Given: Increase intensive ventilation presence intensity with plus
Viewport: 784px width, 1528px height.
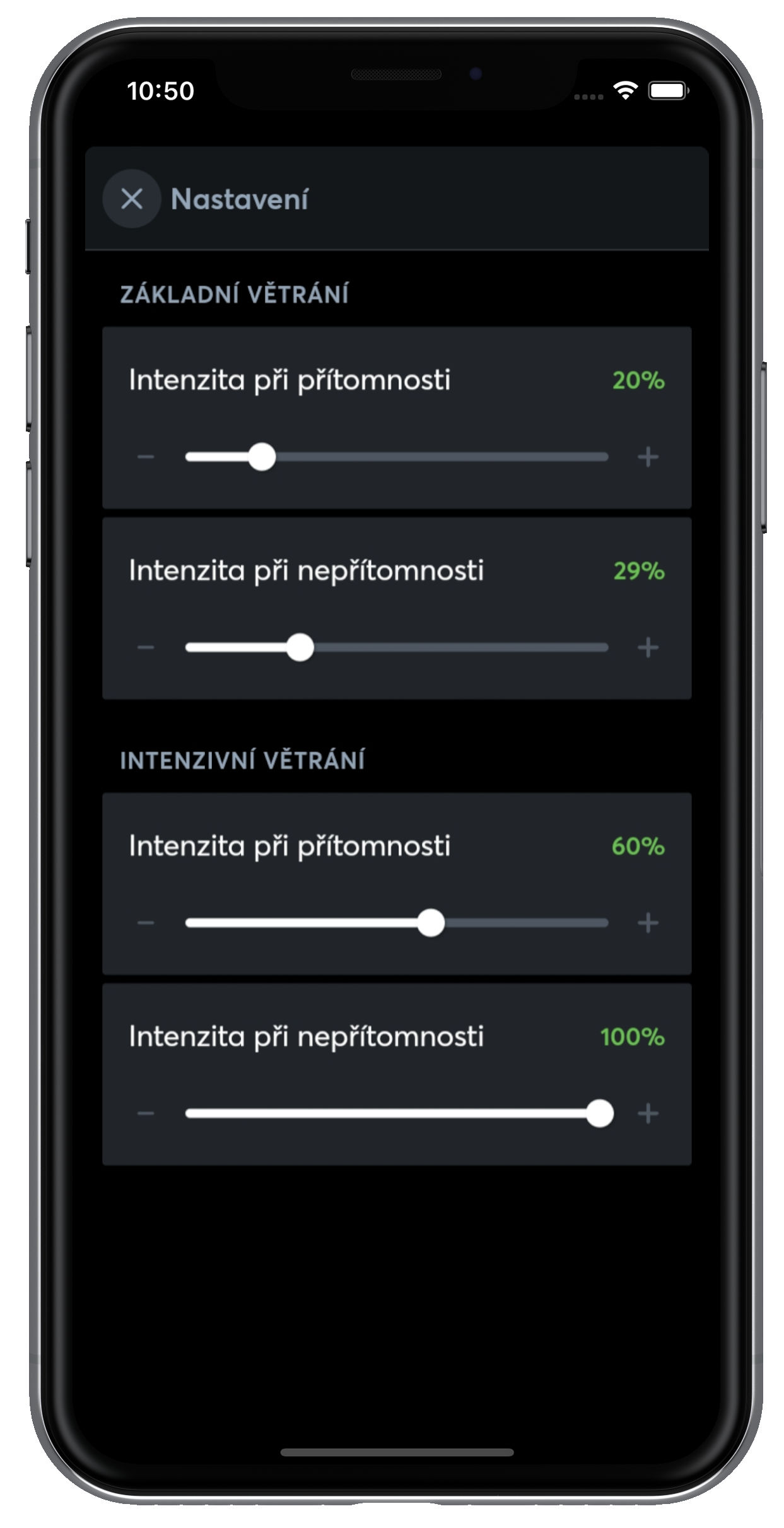Looking at the screenshot, I should [x=648, y=923].
